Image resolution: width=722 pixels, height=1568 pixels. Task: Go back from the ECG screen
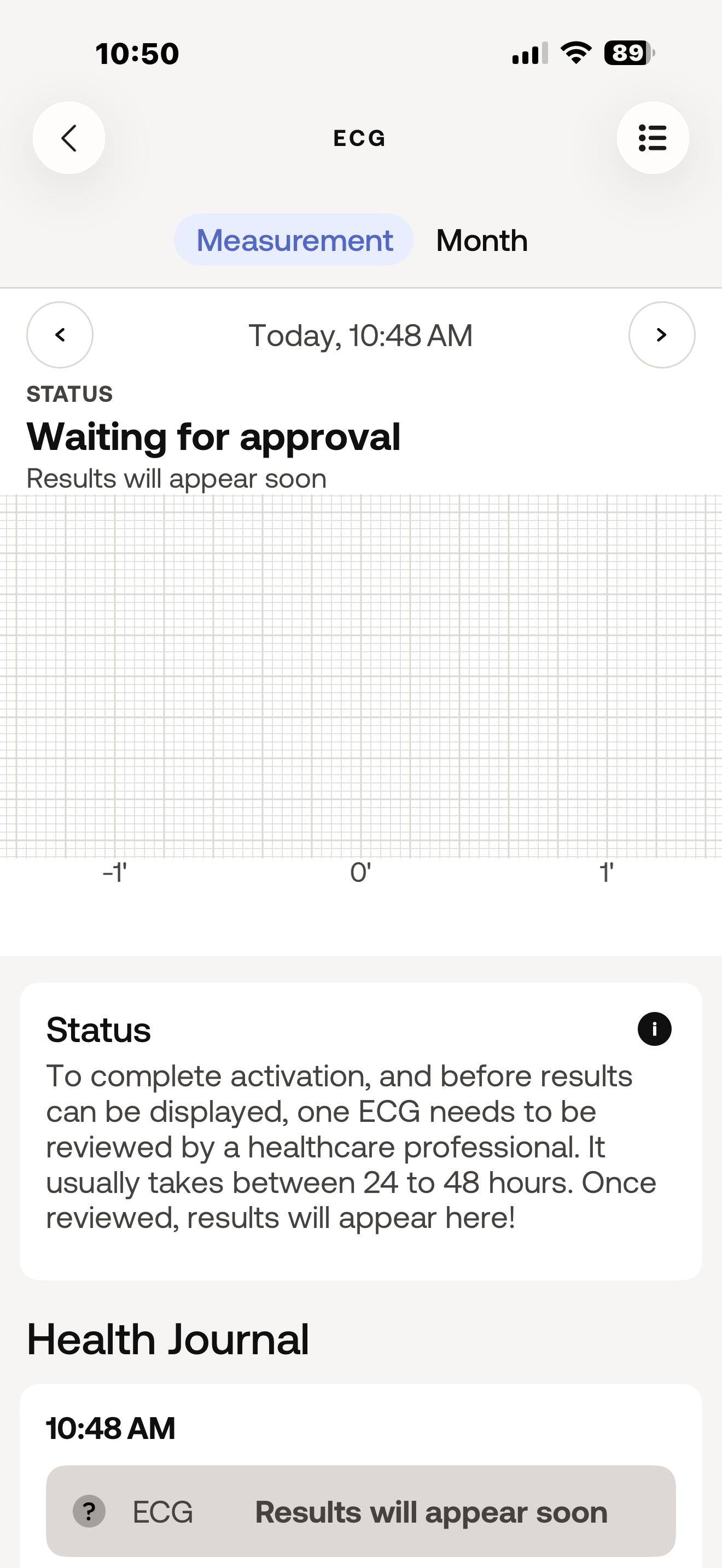69,138
